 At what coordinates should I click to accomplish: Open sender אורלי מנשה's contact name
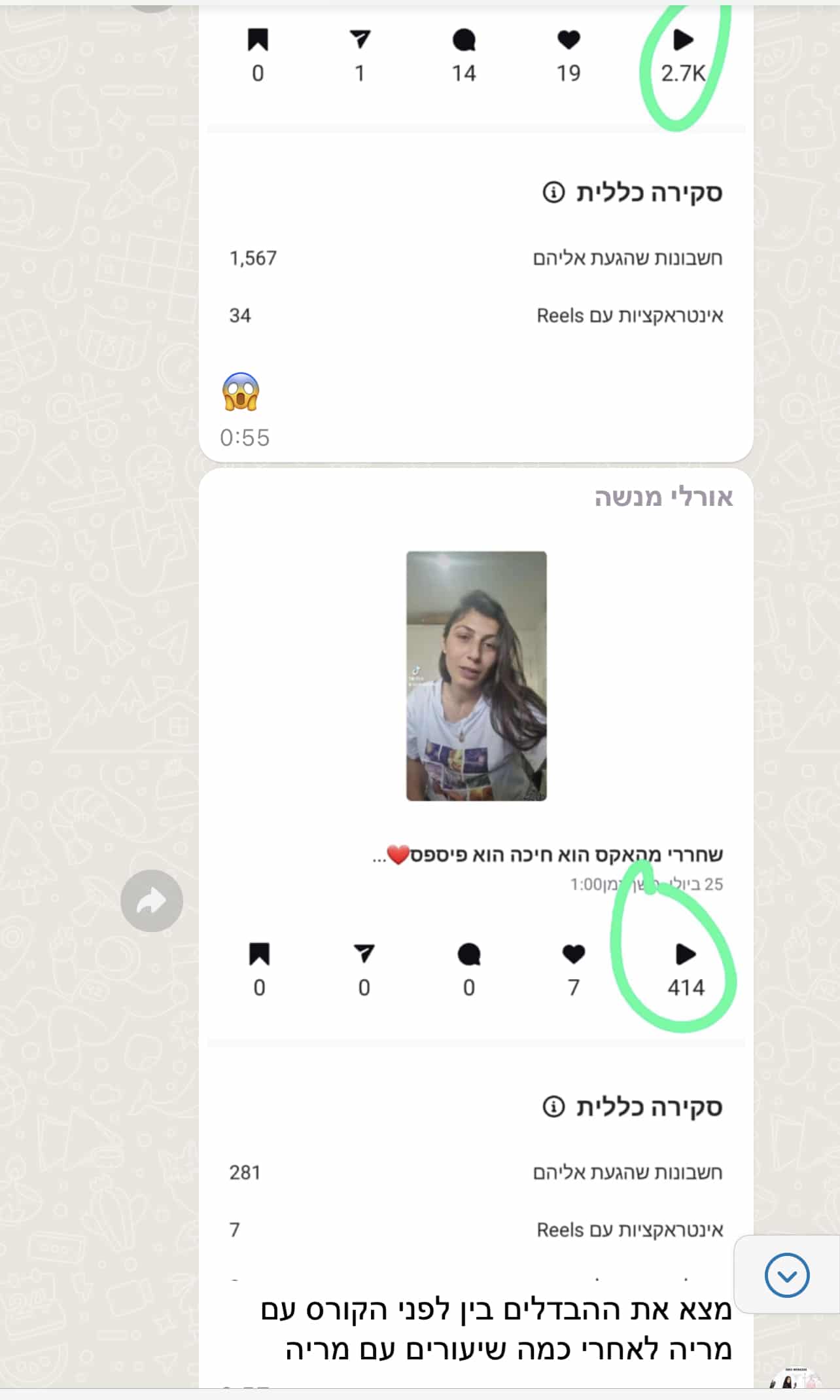coord(663,497)
